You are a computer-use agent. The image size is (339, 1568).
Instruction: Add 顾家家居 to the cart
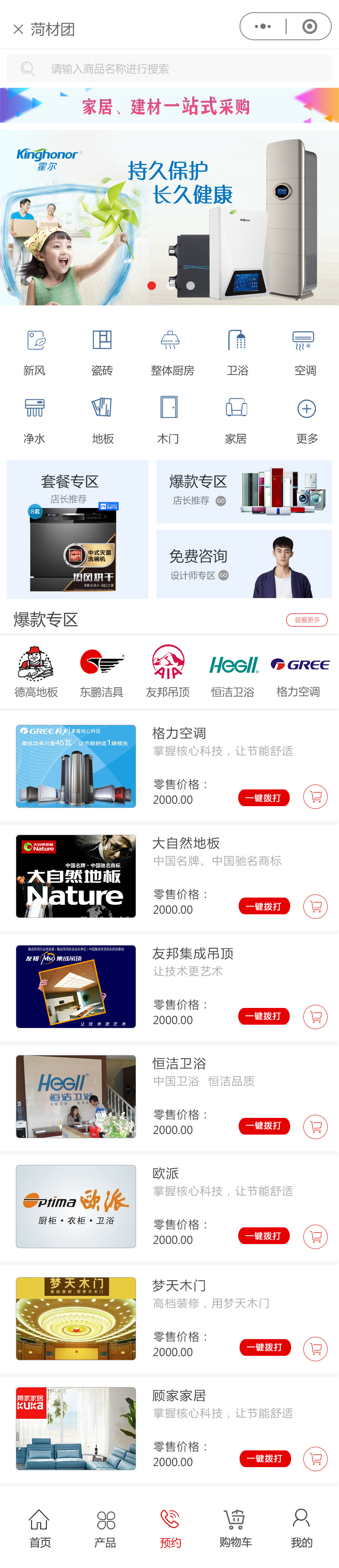point(315,1459)
